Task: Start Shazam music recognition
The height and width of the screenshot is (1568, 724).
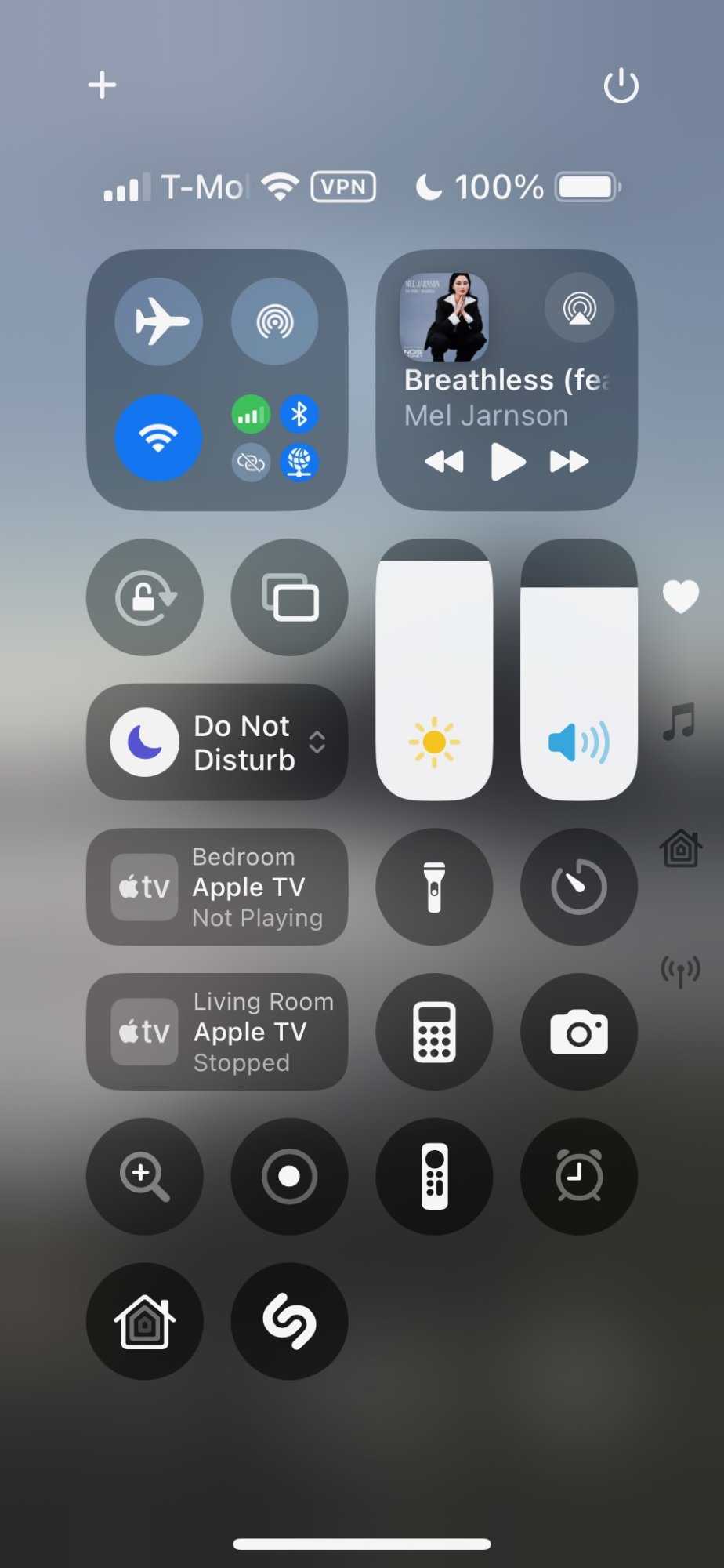Action: [290, 1321]
